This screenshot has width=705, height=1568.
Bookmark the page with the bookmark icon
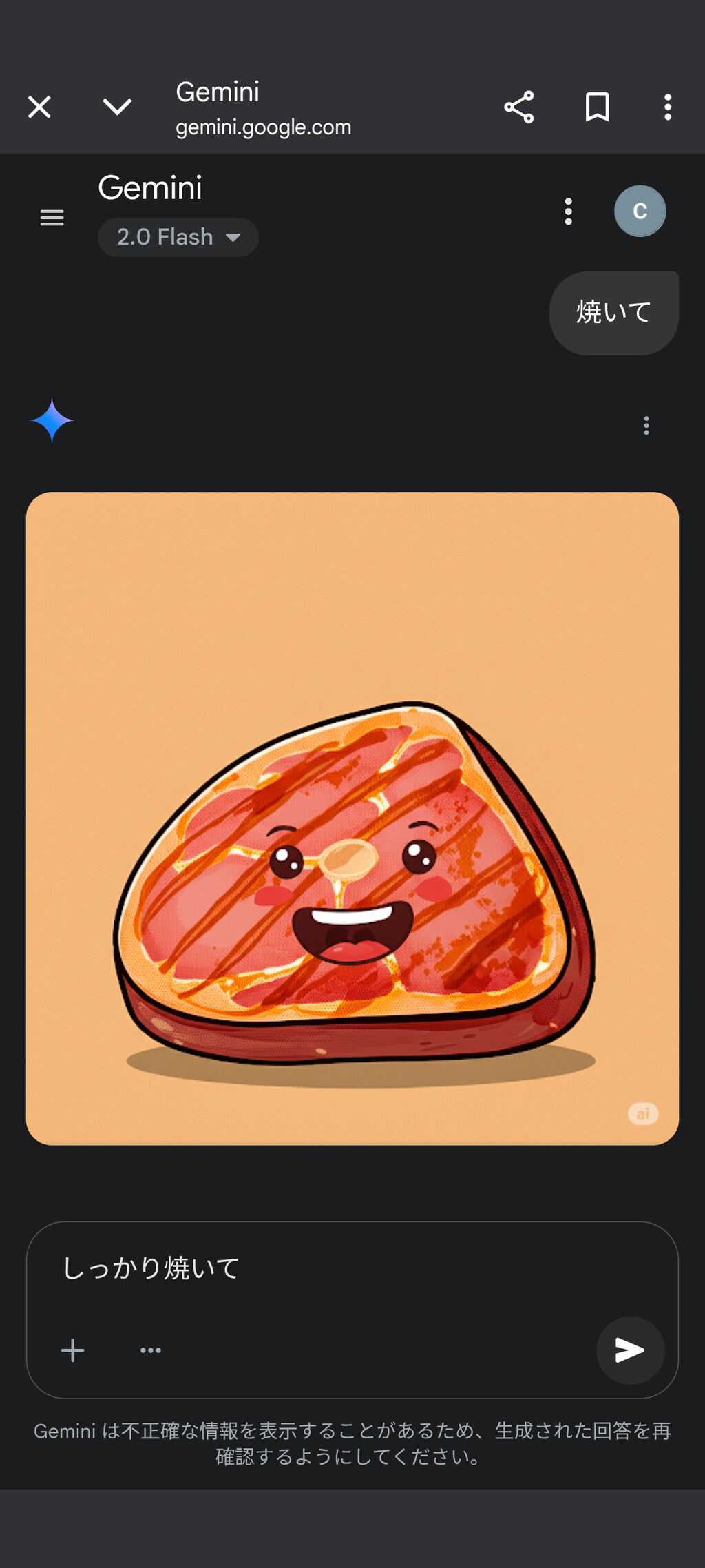[x=596, y=107]
